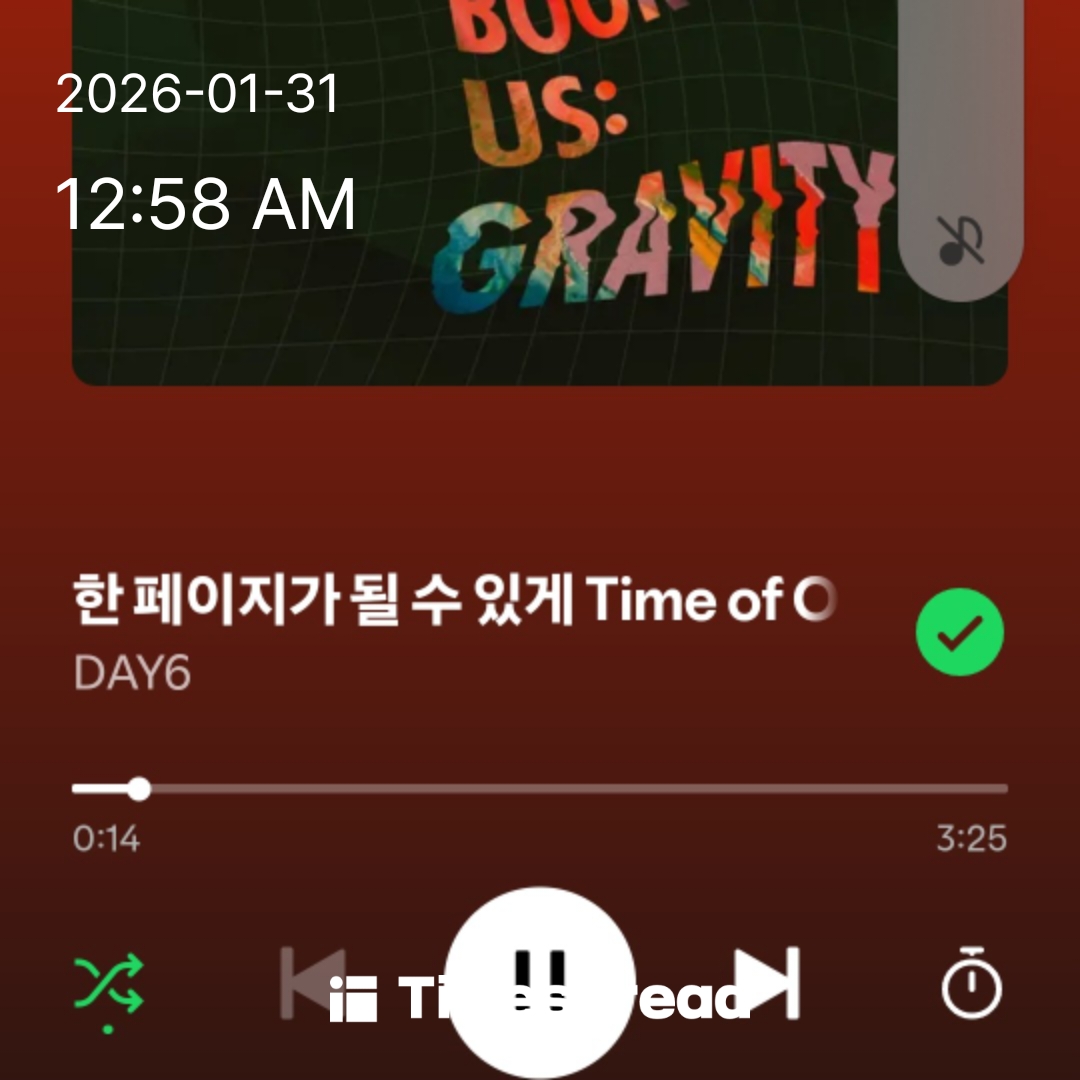Tap the mute icon on volume panel
Image resolution: width=1080 pixels, height=1080 pixels.
(960, 240)
